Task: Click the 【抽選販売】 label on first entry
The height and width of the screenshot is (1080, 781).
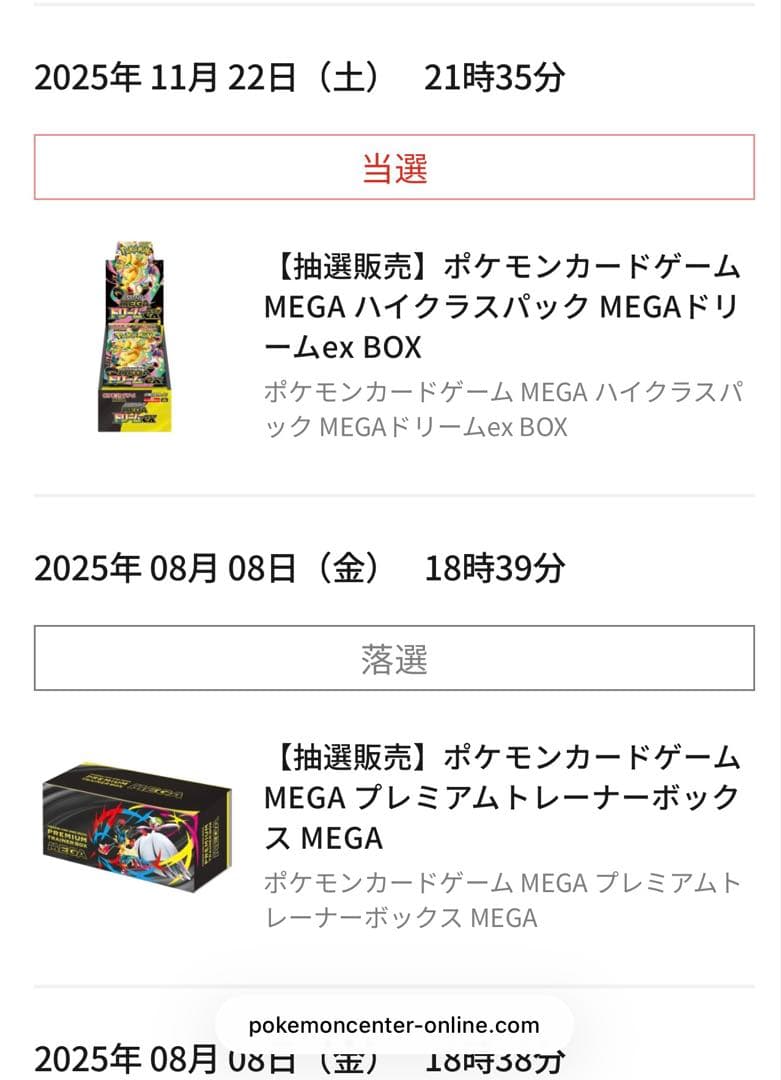Action: [x=340, y=269]
